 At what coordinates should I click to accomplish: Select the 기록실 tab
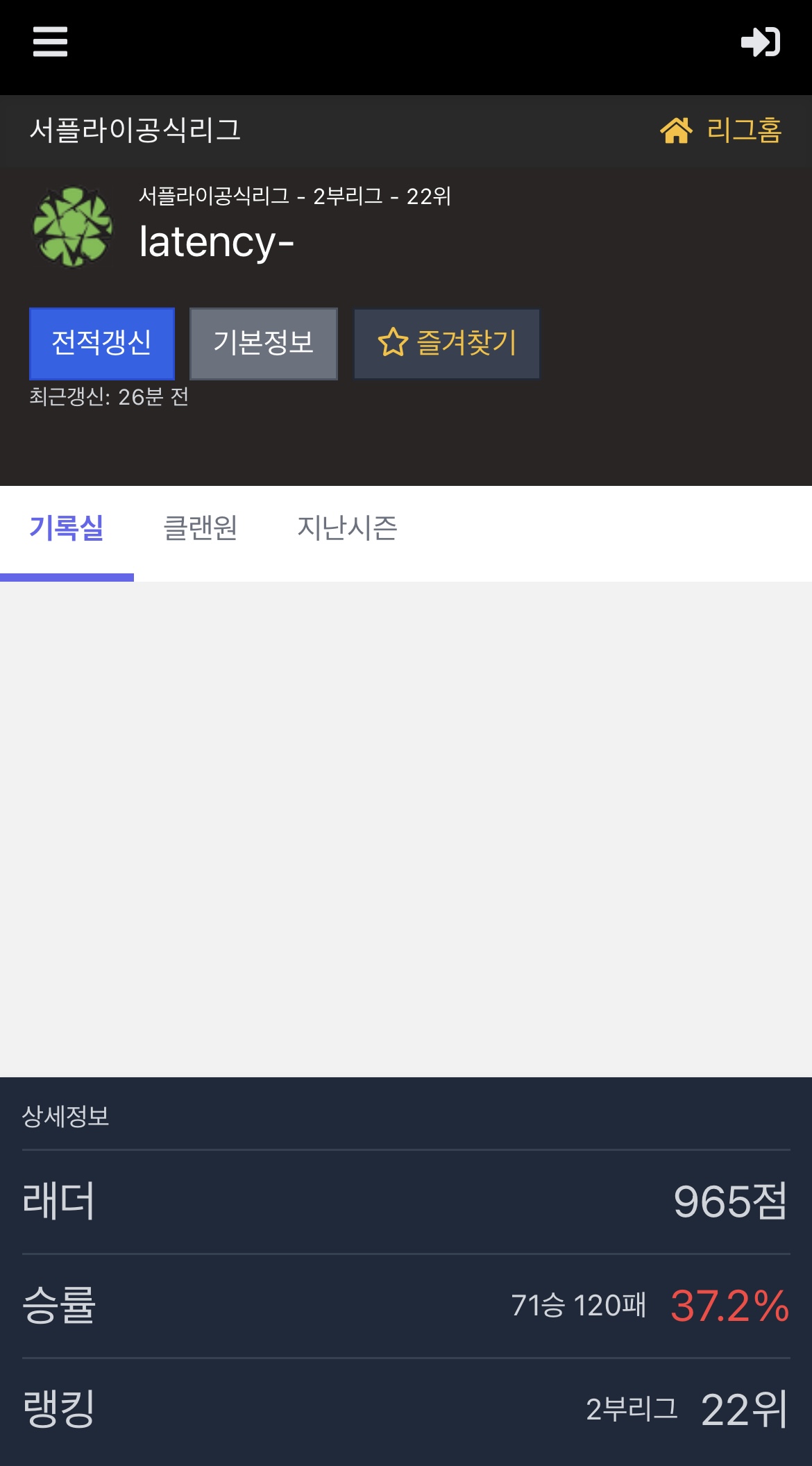67,529
